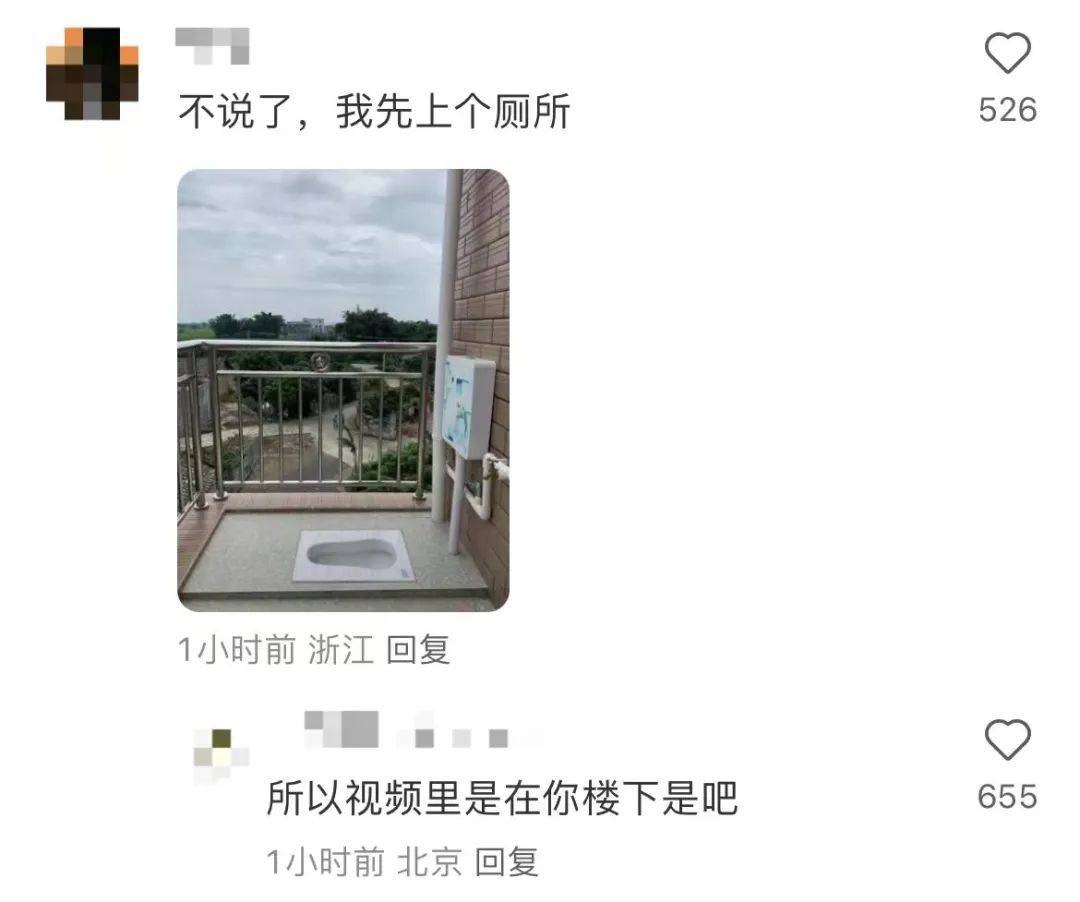Open the squat toilet photo in the comment

(343, 390)
